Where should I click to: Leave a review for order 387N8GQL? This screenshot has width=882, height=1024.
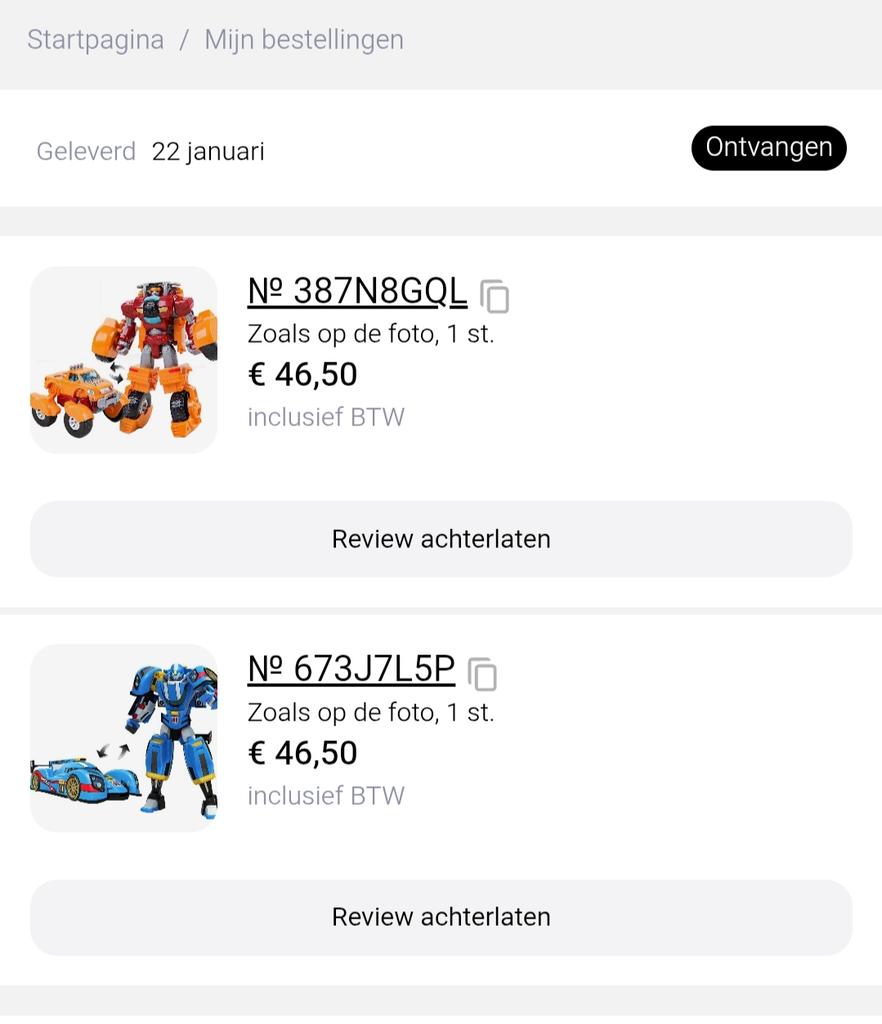click(441, 539)
